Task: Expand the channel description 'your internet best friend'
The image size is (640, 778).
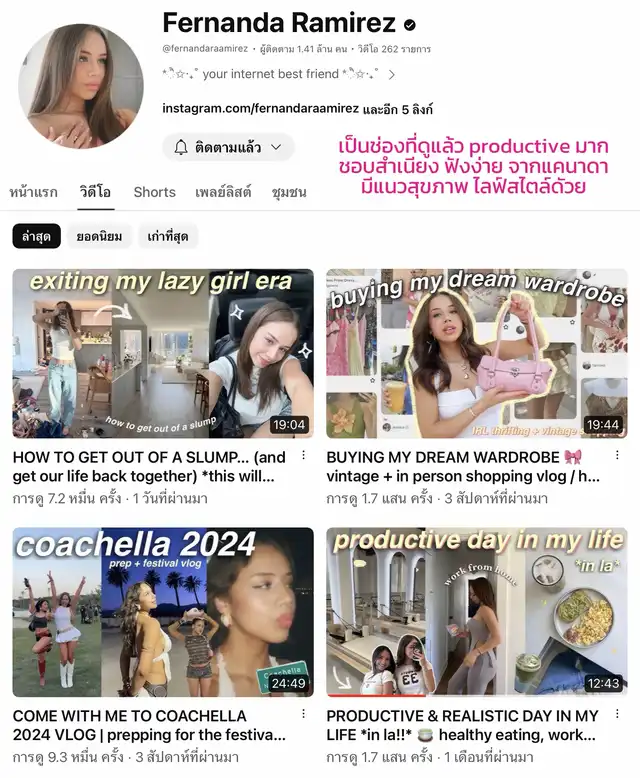Action: (392, 74)
